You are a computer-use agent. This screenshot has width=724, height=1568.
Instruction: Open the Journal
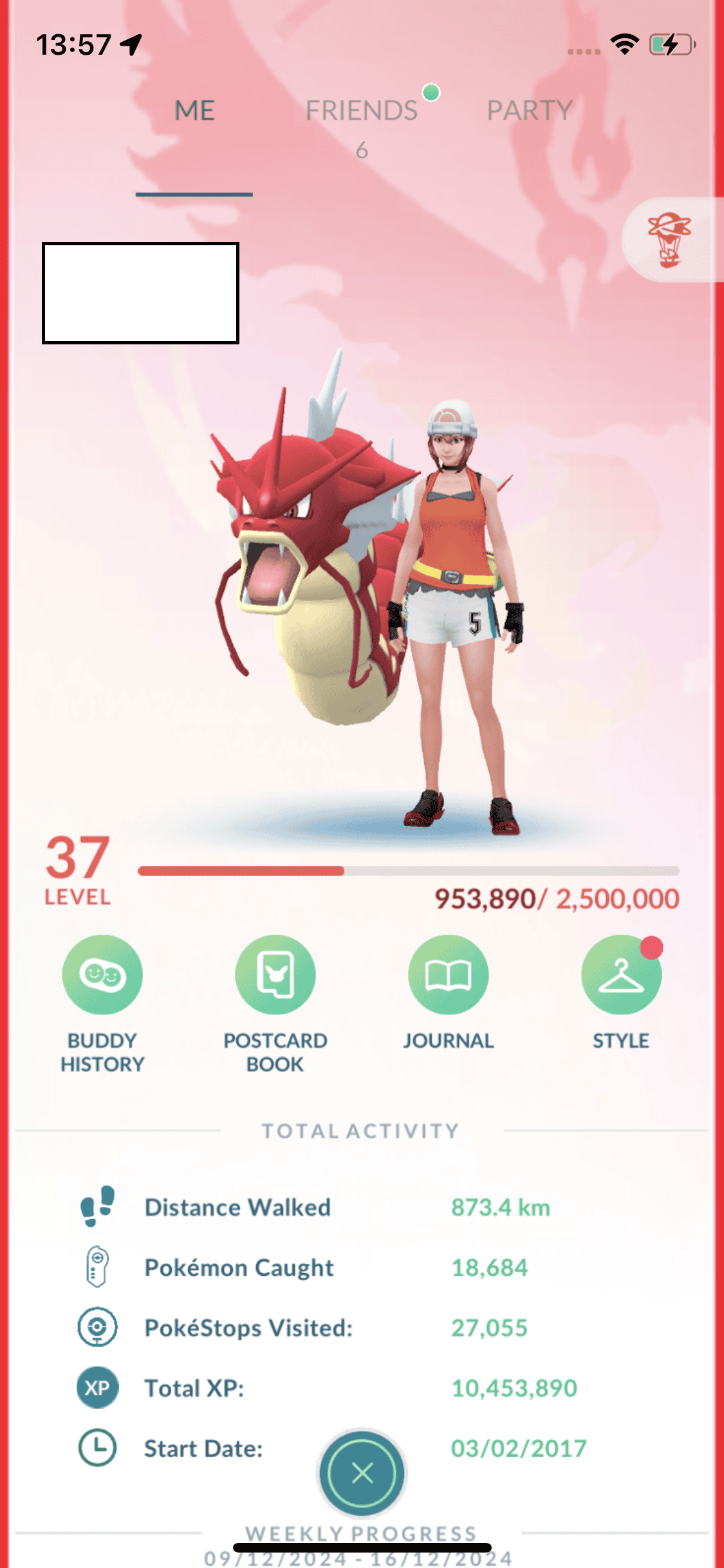coord(449,975)
